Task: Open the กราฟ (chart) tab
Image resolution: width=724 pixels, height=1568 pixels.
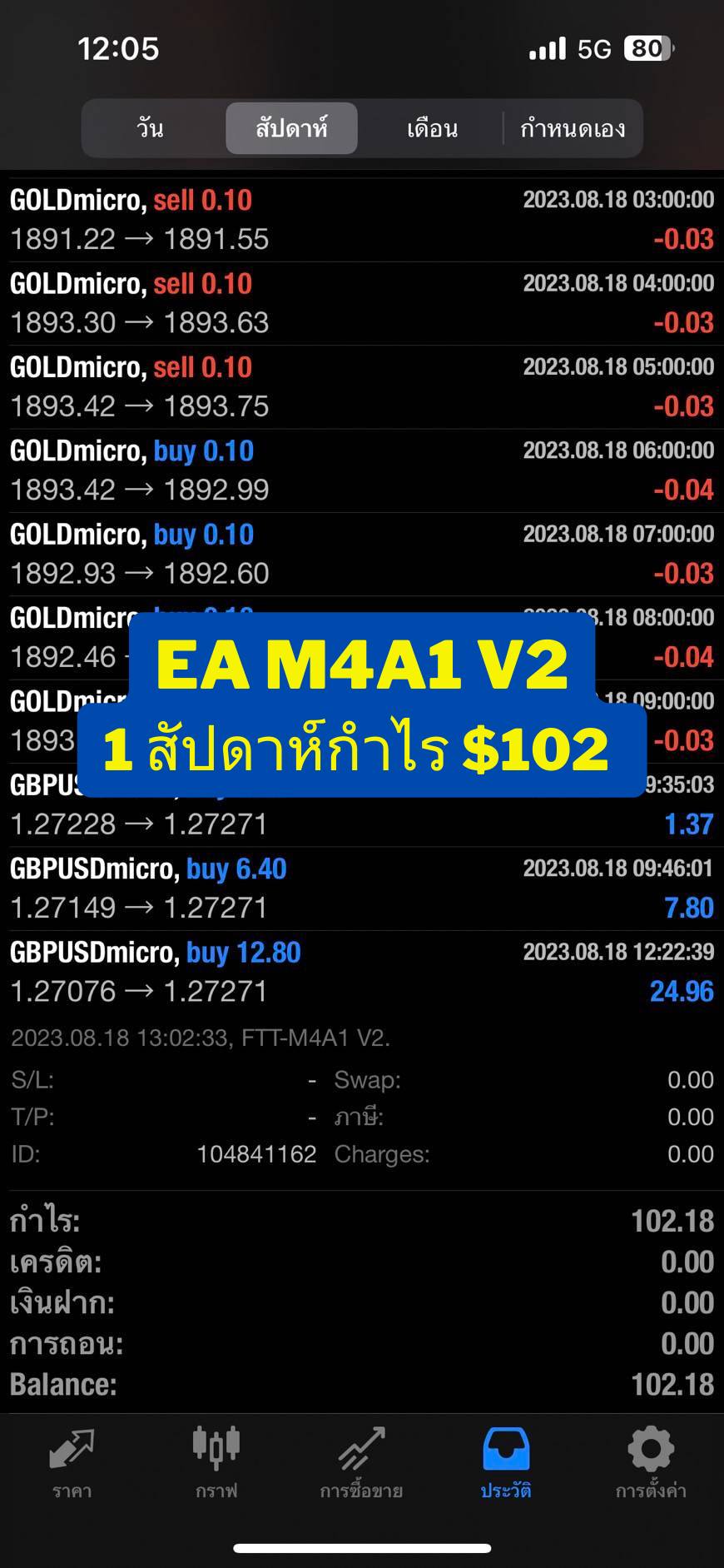Action: [216, 1463]
